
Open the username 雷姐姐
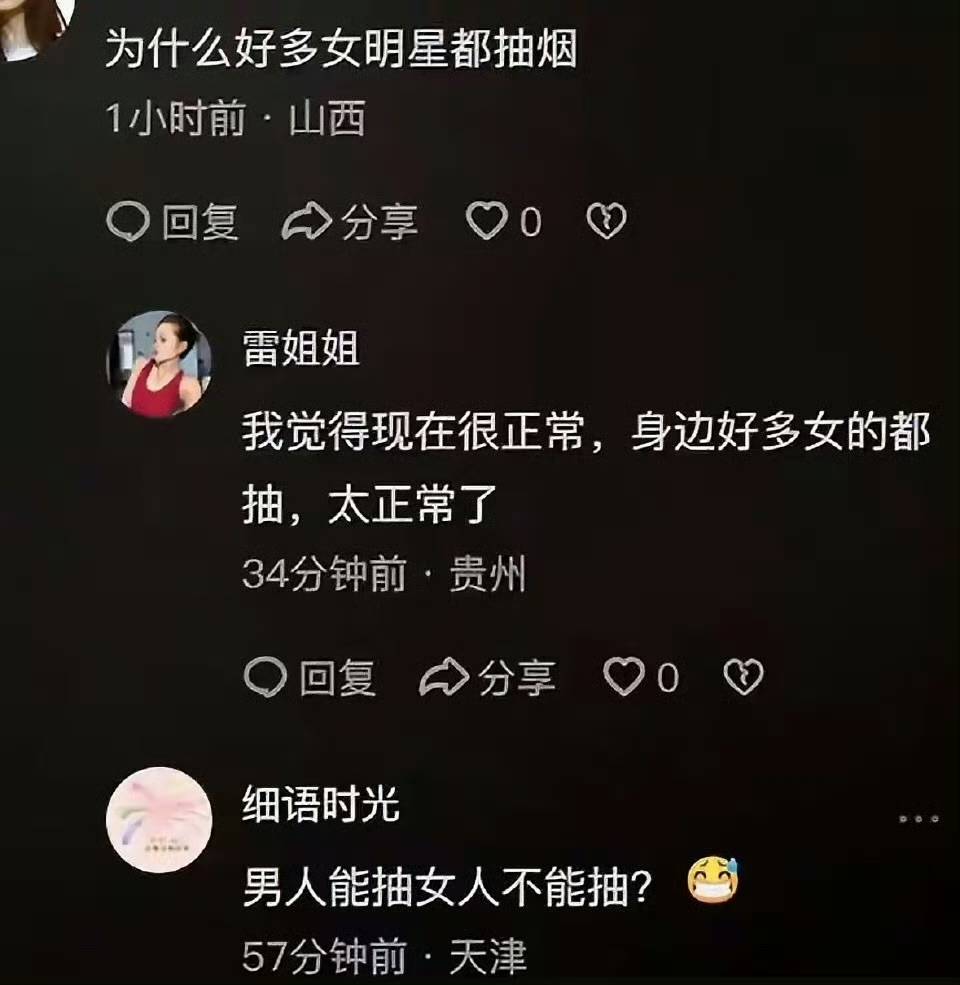pyautogui.click(x=301, y=349)
